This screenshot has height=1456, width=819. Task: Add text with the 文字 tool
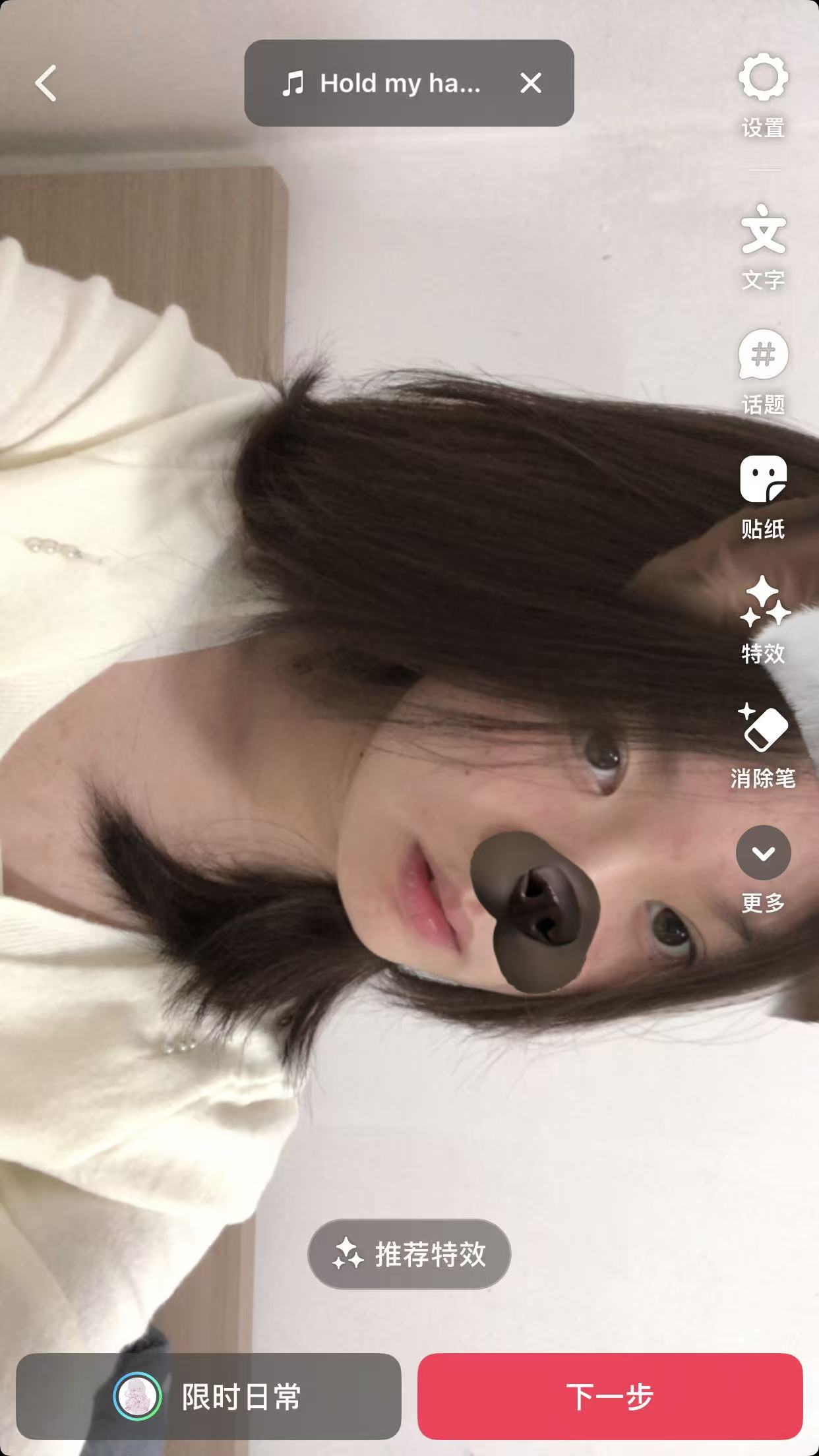(763, 247)
